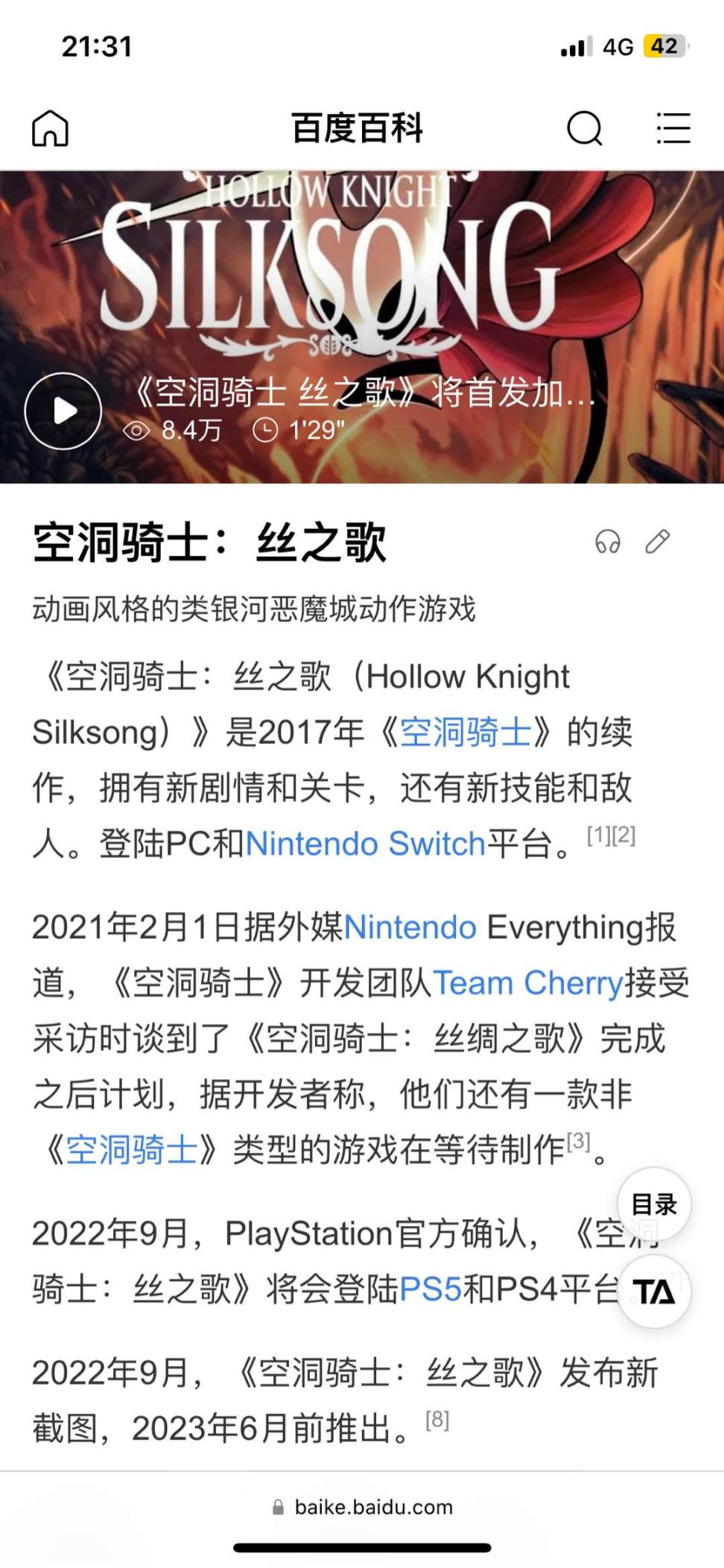Edit this entry with the pencil icon
The height and width of the screenshot is (1568, 724).
tap(657, 542)
